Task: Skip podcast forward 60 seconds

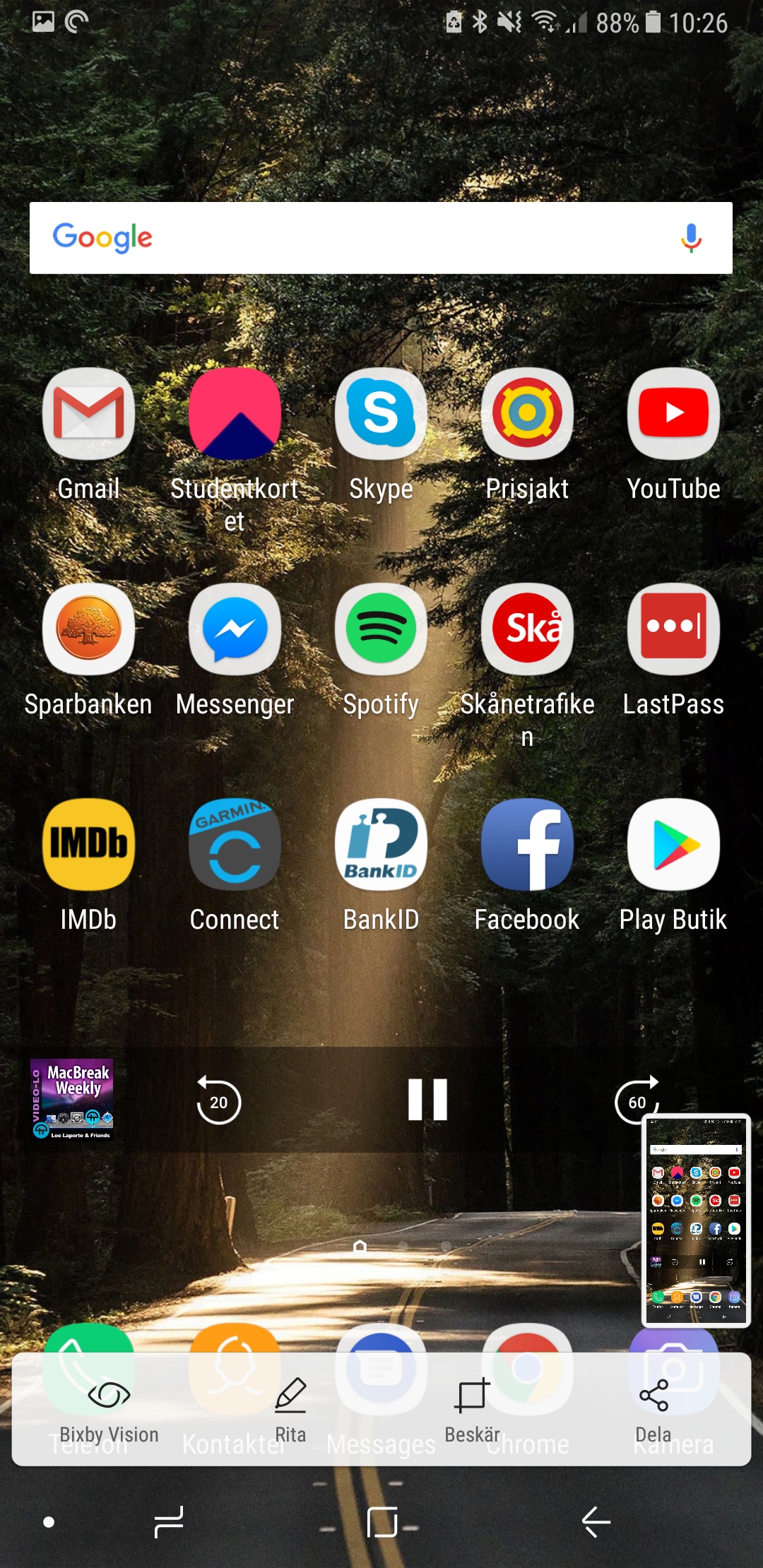Action: [x=637, y=1100]
